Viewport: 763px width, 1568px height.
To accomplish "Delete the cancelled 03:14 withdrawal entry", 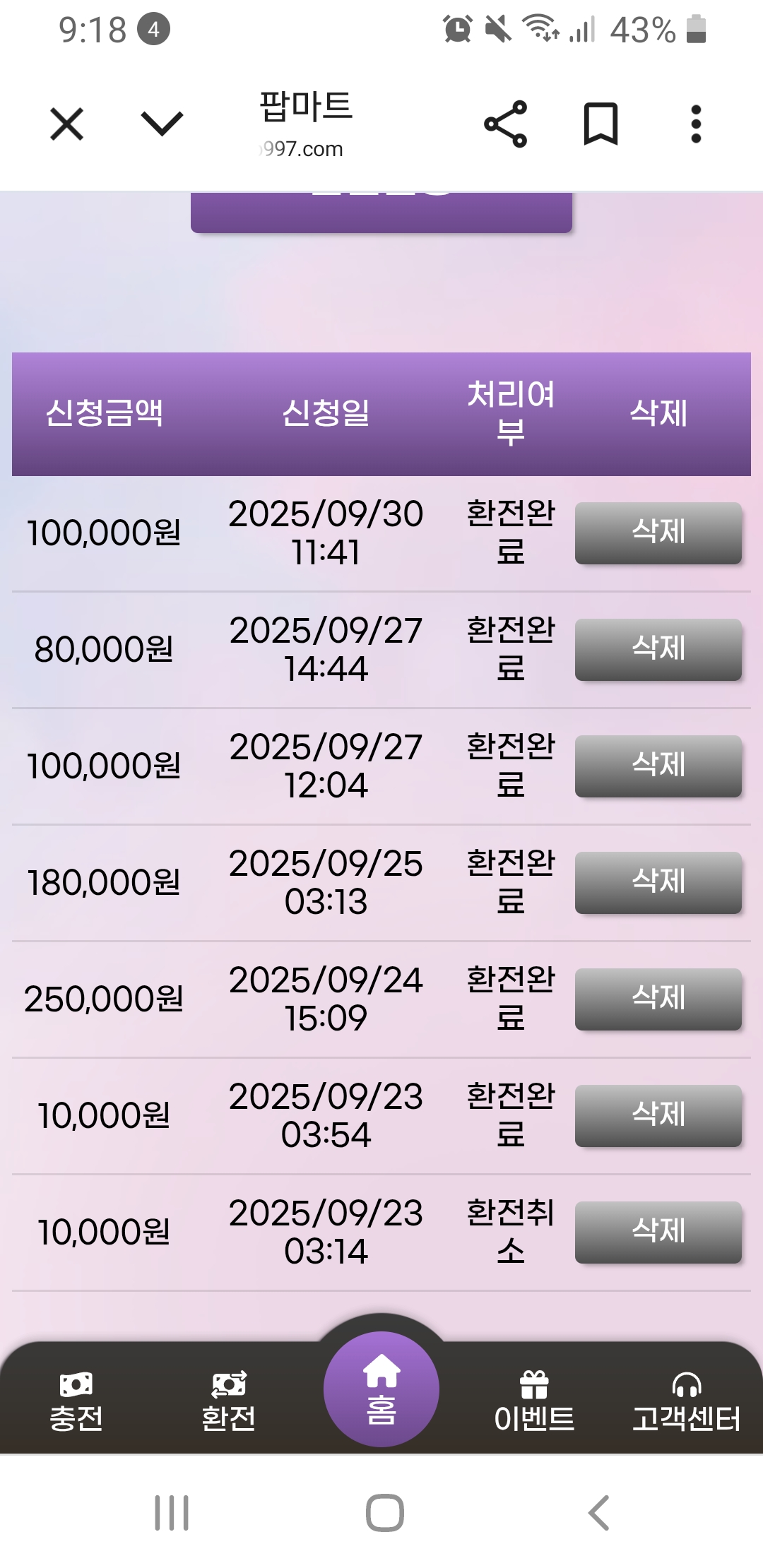I will 658,1233.
